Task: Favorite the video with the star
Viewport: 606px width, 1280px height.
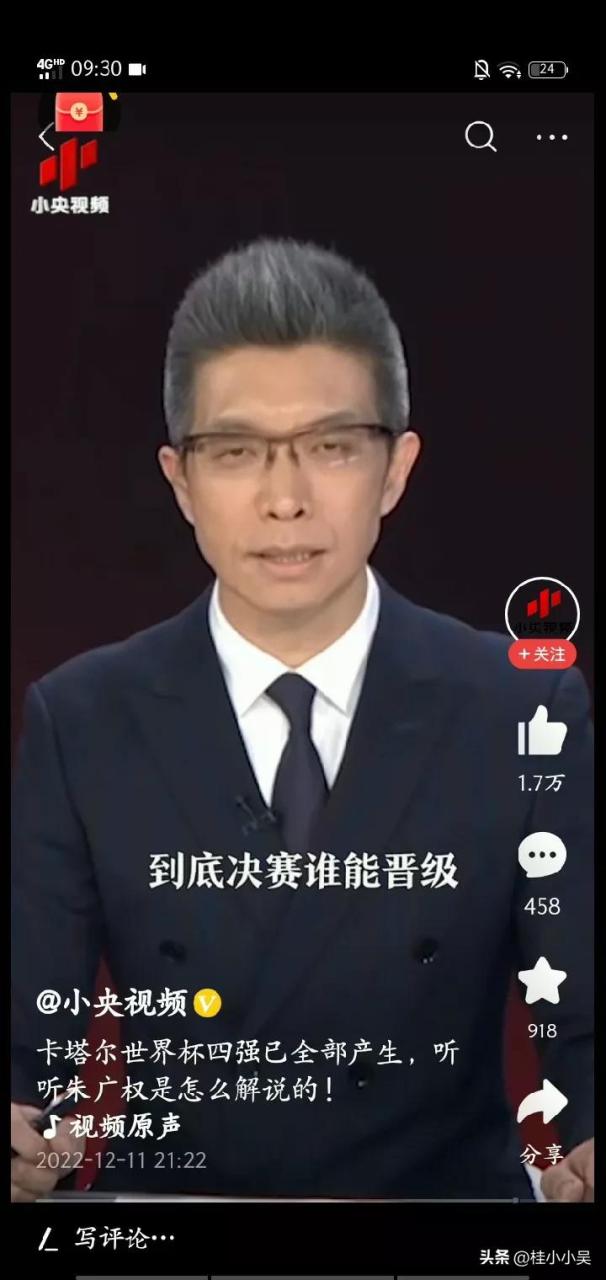Action: tap(542, 980)
